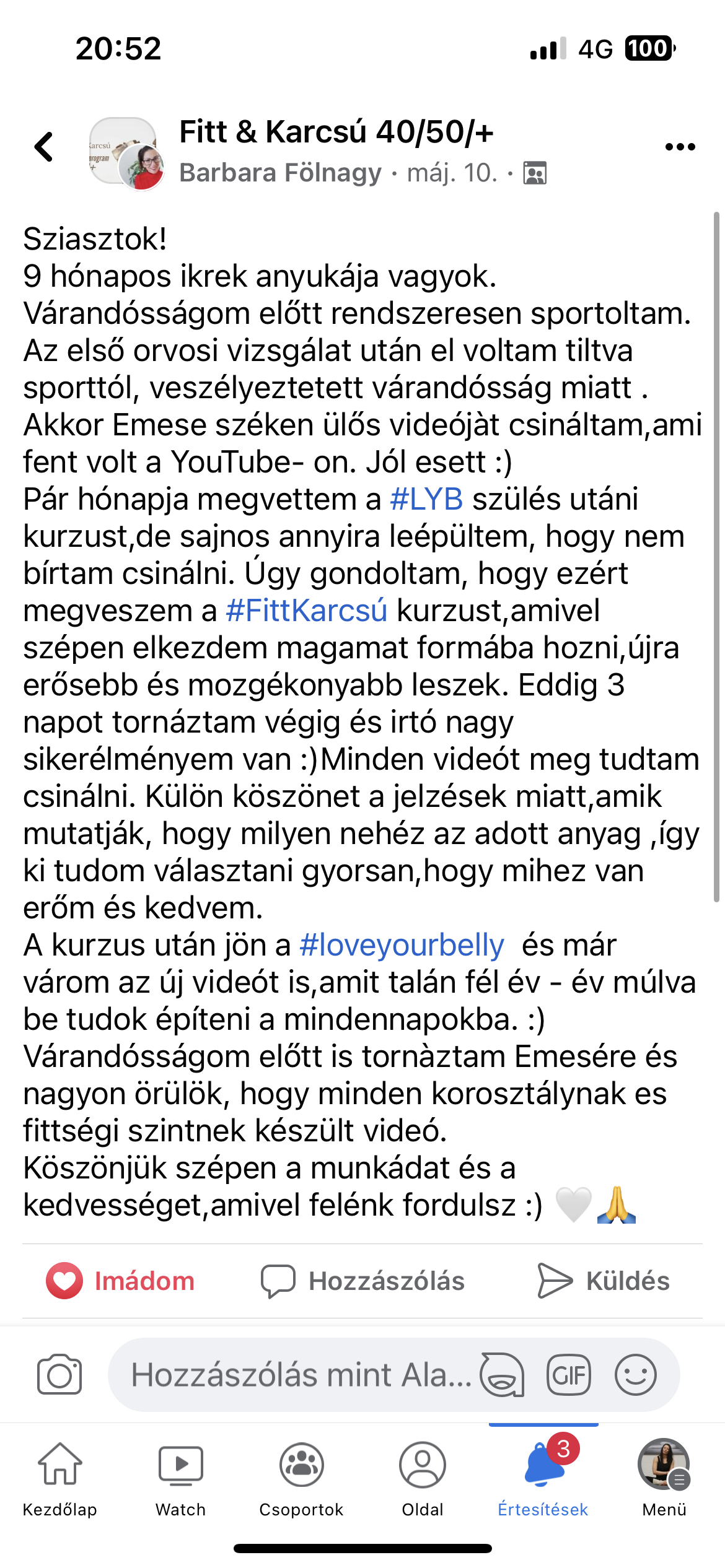This screenshot has width=725, height=1568.
Task: Insert a GIF in the comment
Action: (568, 1375)
